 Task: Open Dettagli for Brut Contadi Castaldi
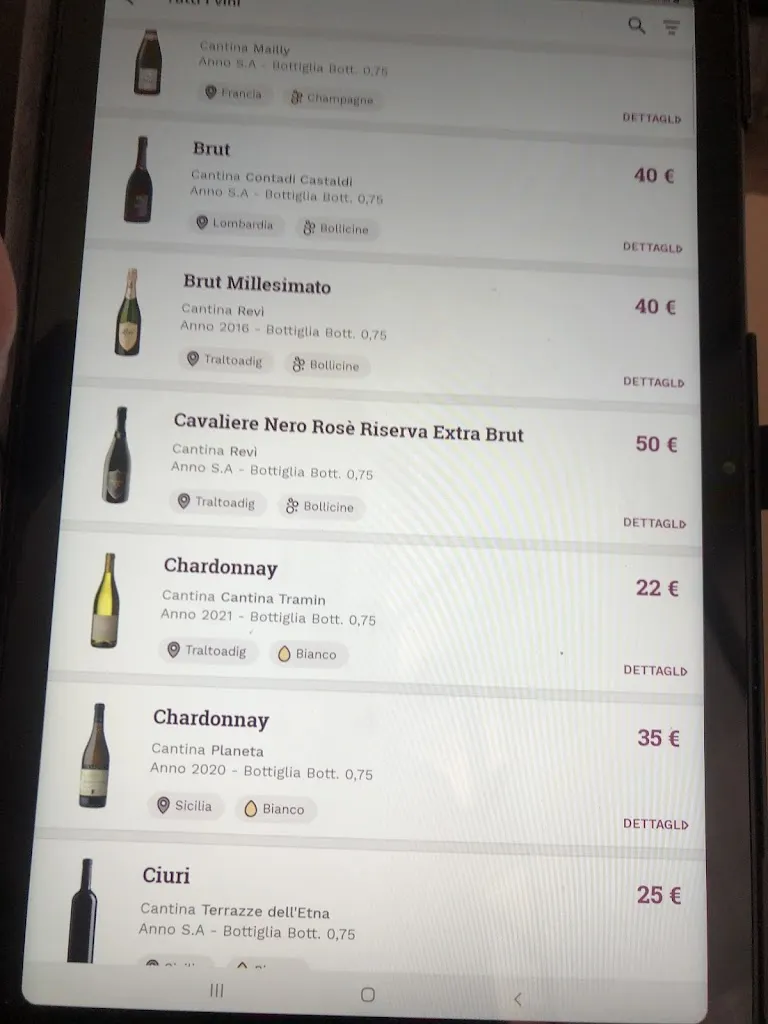652,247
